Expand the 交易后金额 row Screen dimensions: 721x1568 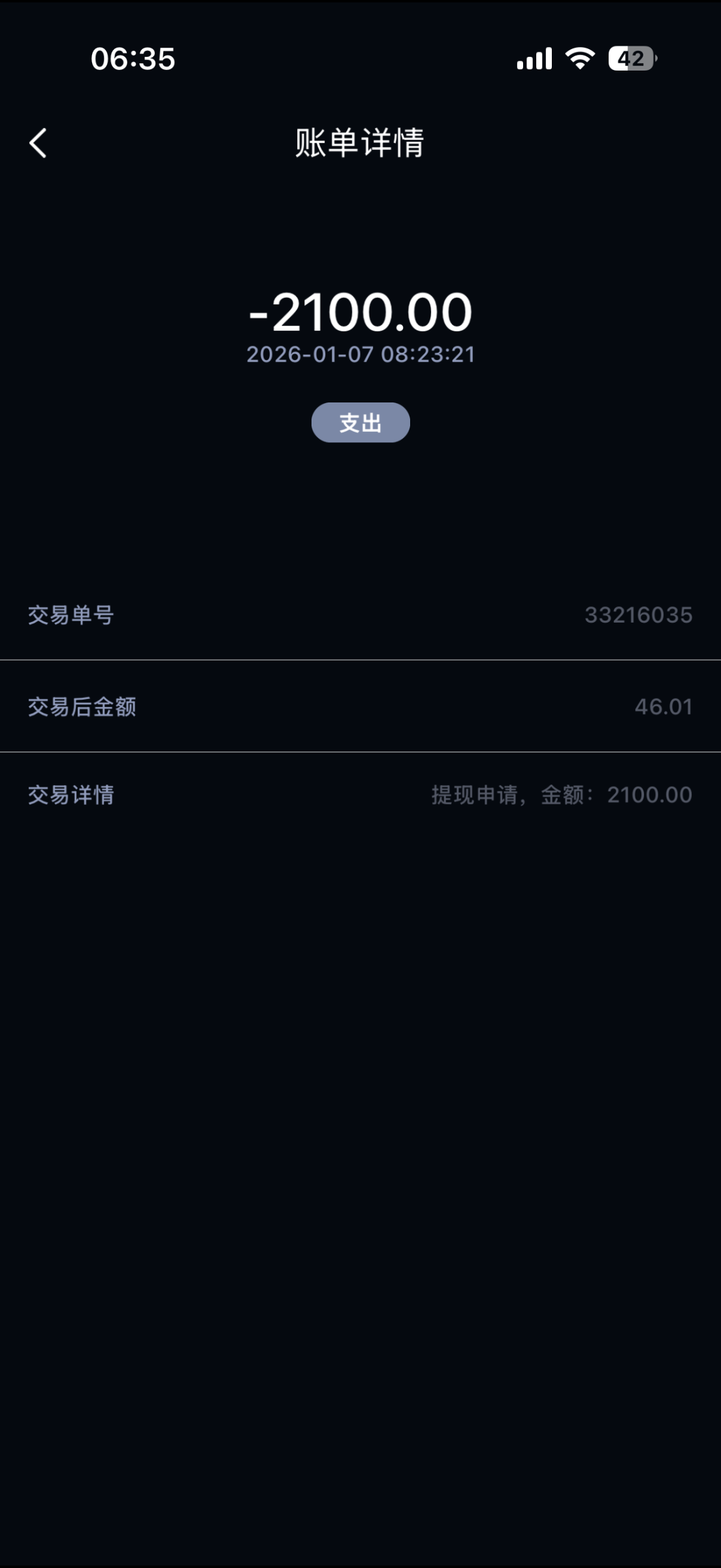360,706
